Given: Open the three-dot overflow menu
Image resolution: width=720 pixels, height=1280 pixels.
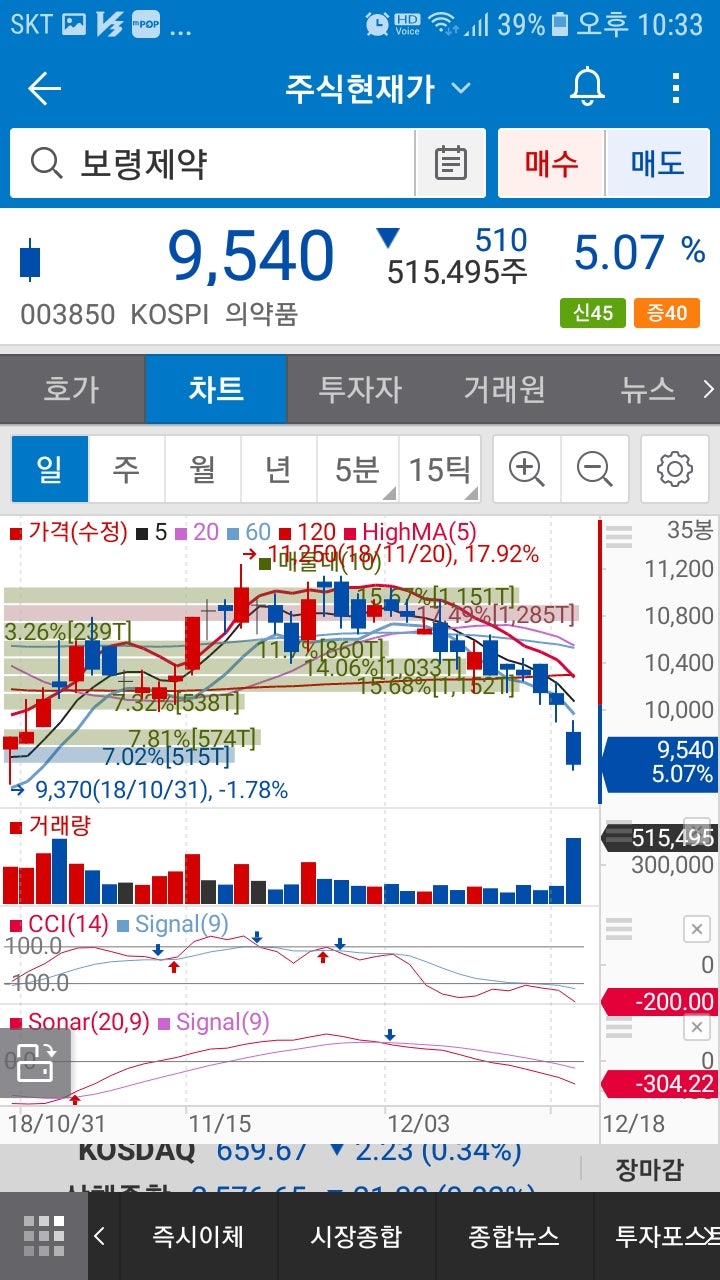Looking at the screenshot, I should click(x=675, y=88).
